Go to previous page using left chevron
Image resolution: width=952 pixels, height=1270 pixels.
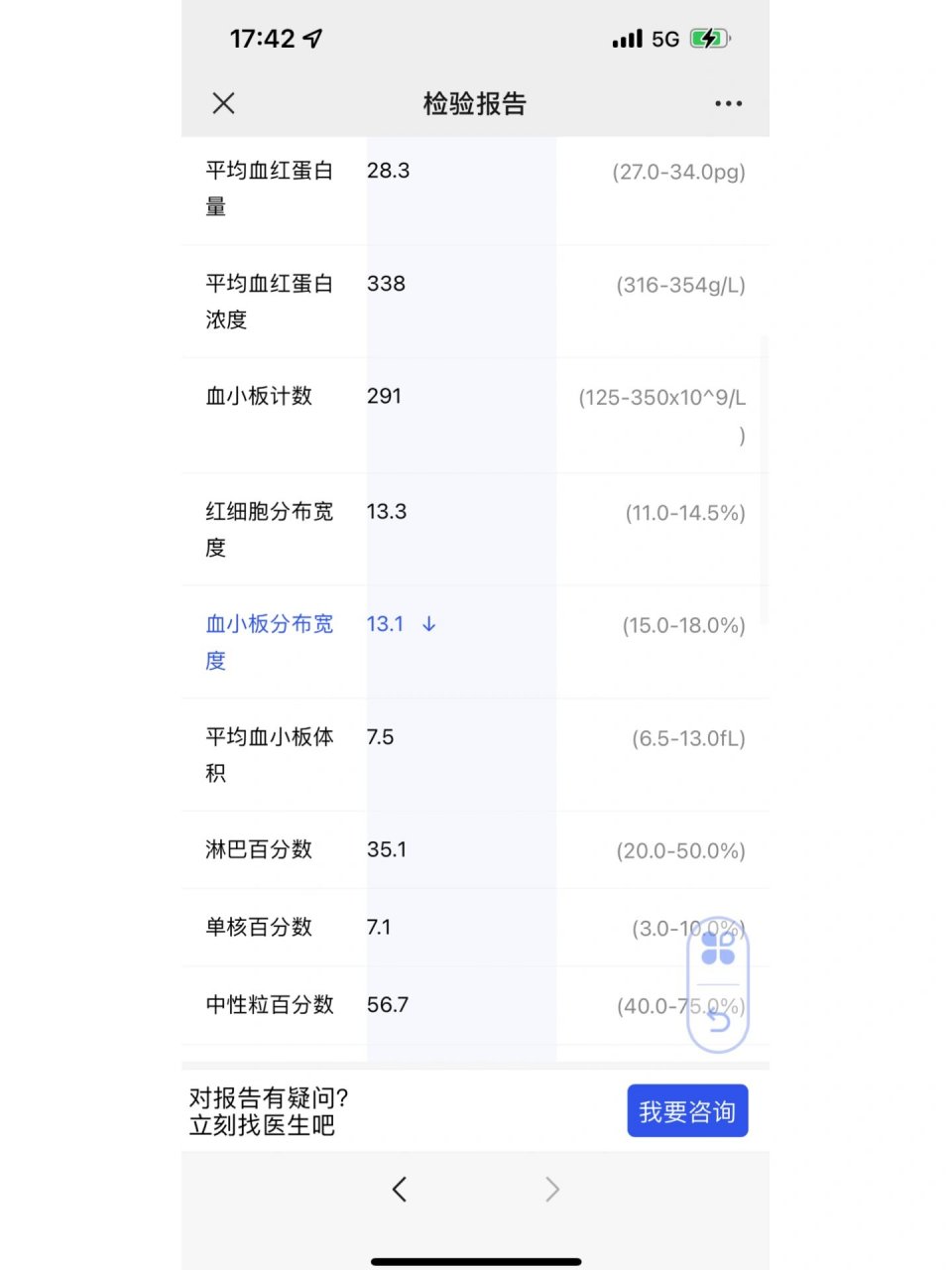pos(400,1189)
